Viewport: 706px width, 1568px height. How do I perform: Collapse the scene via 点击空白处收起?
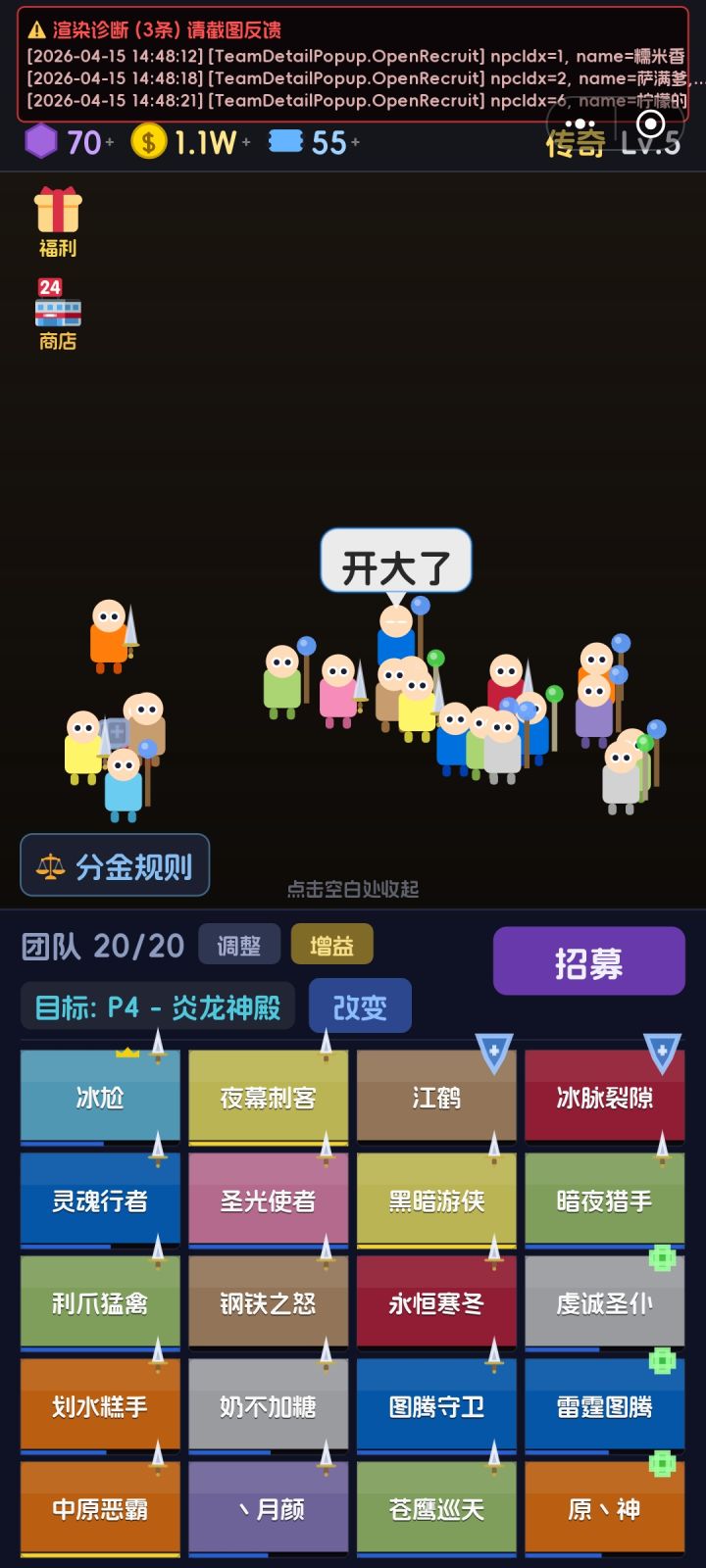click(353, 891)
